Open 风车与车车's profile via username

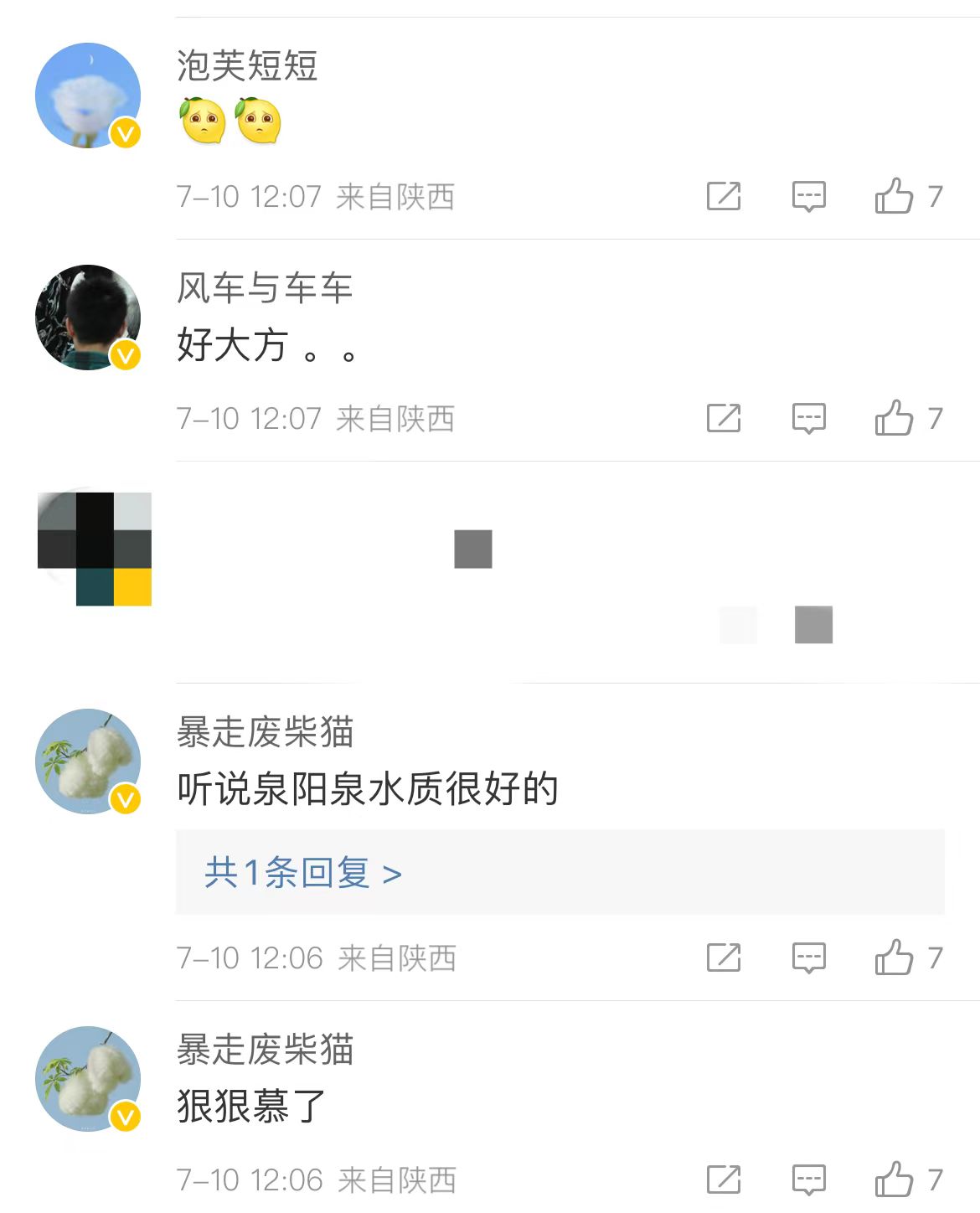[265, 287]
